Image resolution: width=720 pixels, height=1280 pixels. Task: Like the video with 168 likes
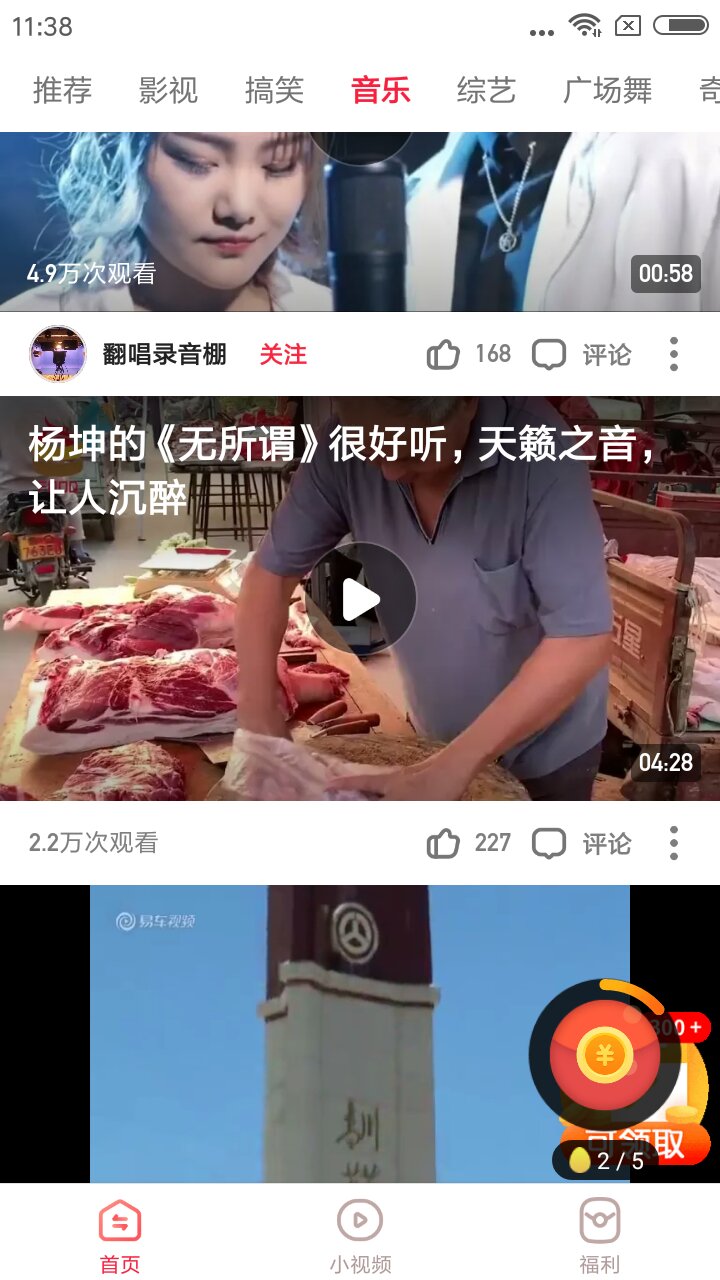pos(468,354)
